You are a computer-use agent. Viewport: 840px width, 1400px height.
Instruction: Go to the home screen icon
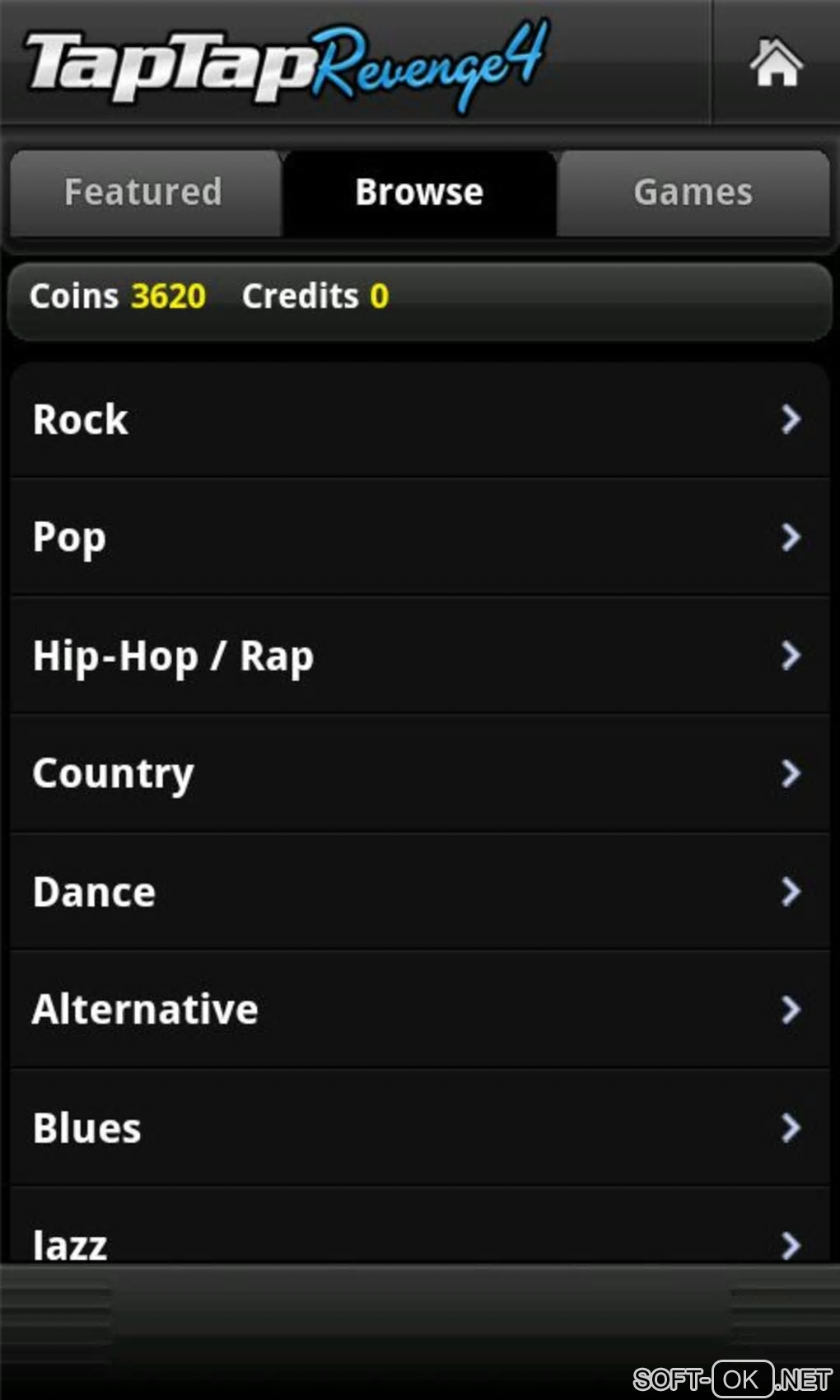coord(775,63)
